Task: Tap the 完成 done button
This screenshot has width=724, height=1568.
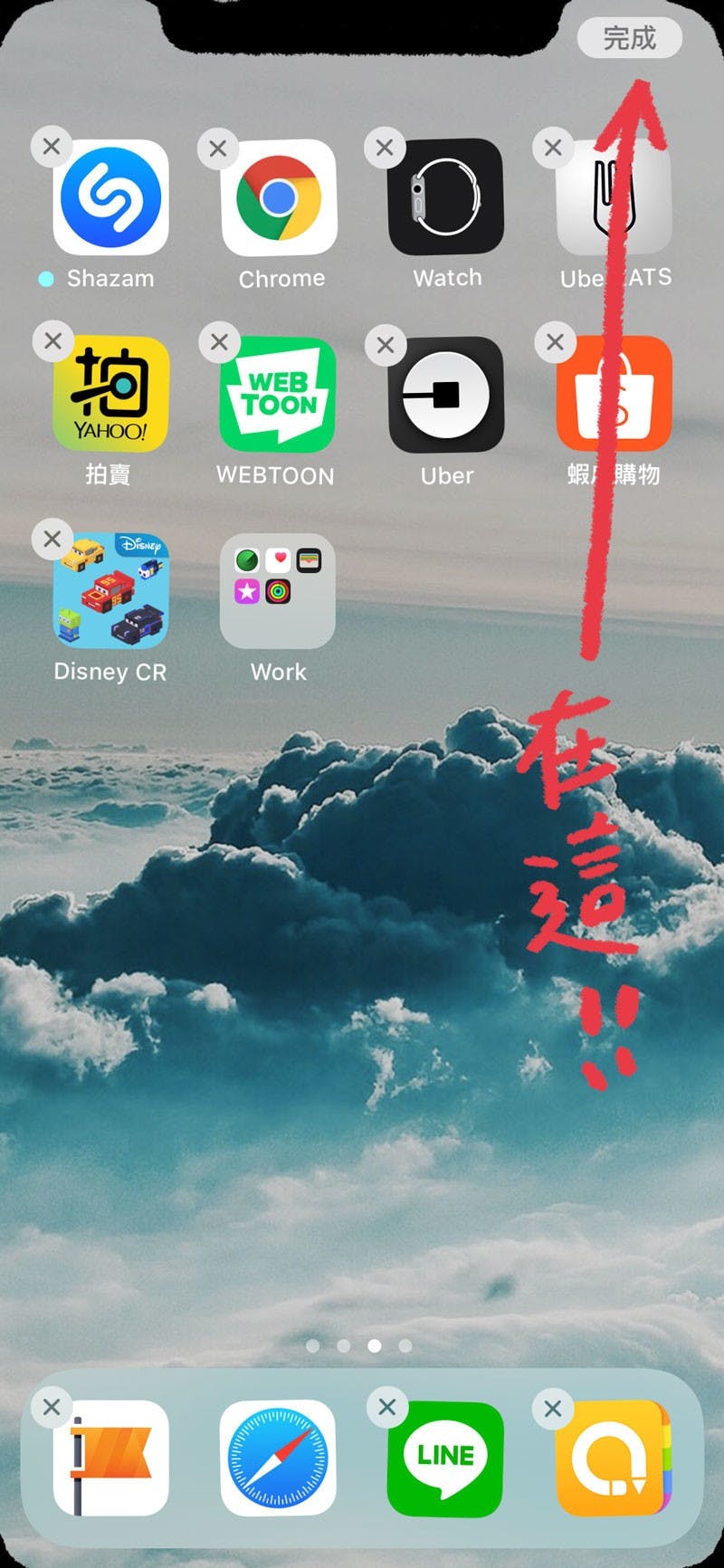Action: 629,38
